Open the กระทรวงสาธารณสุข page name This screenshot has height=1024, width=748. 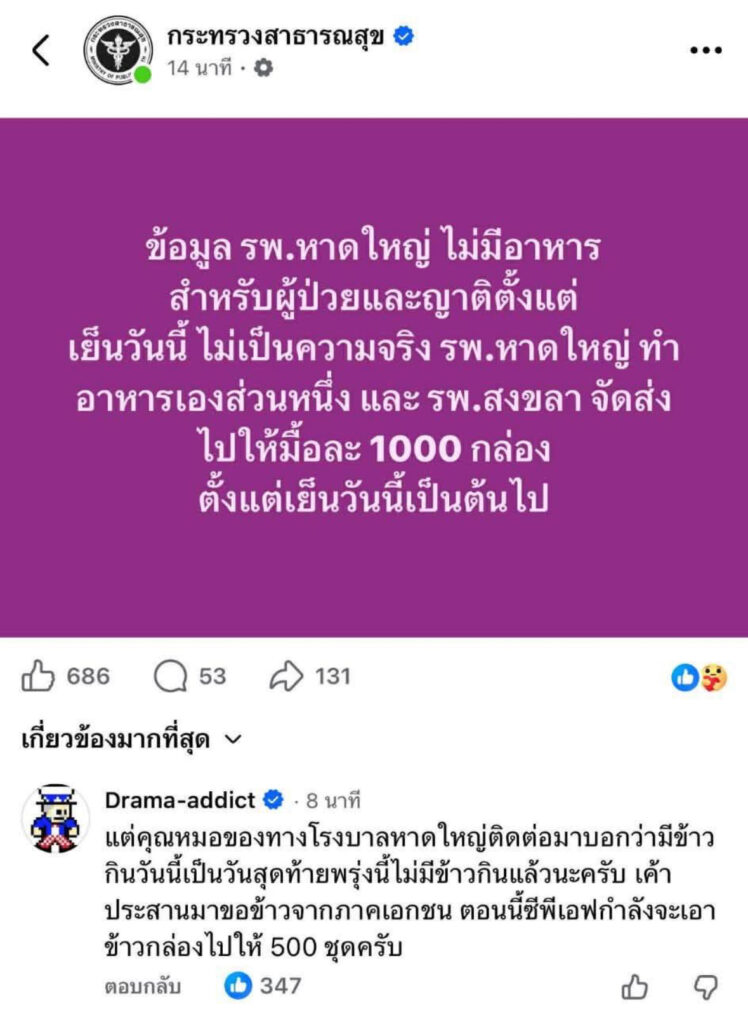click(278, 36)
